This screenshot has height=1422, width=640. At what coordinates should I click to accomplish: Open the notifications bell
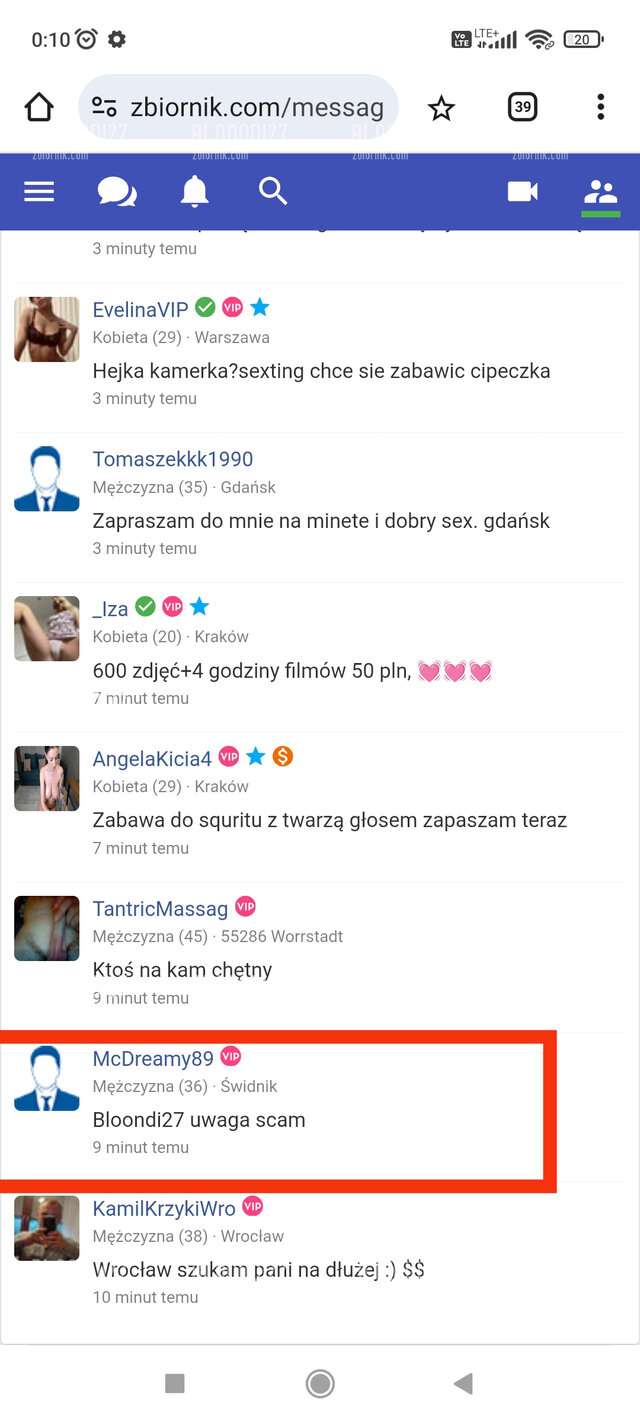pos(194,191)
